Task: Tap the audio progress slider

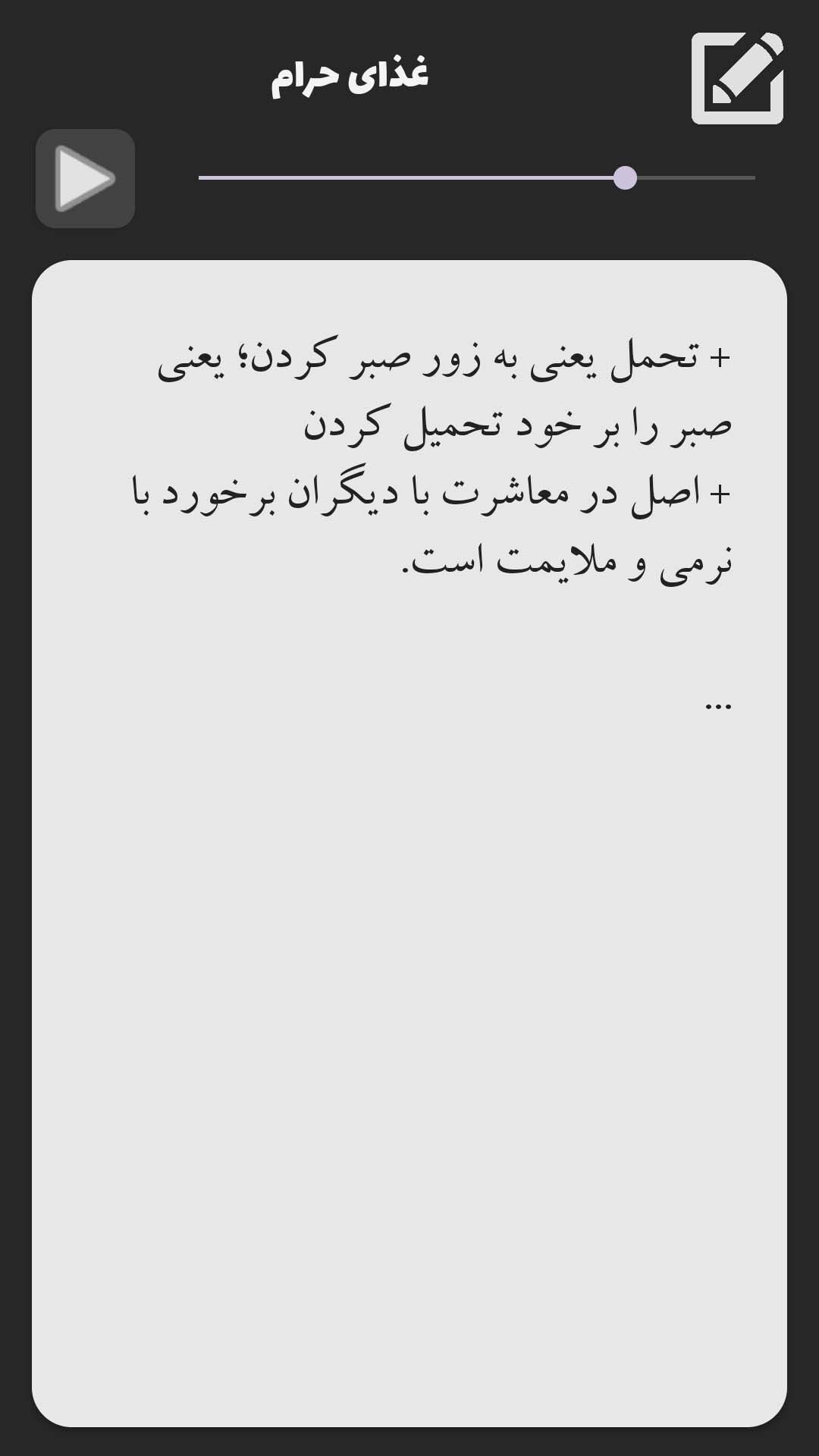Action: click(476, 178)
